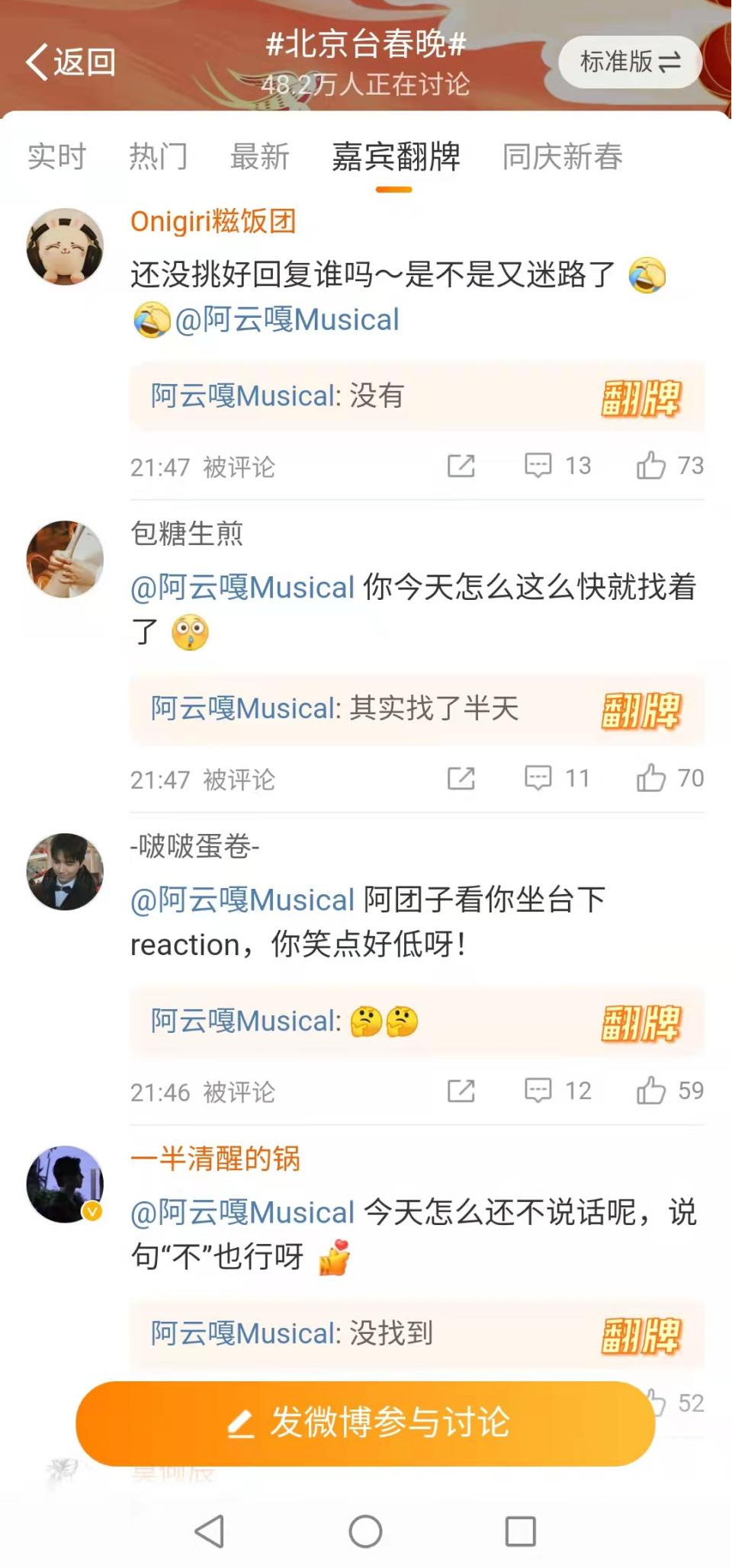Like the post by -啵啵蛋卷-
The image size is (732, 1568).
669,1091
